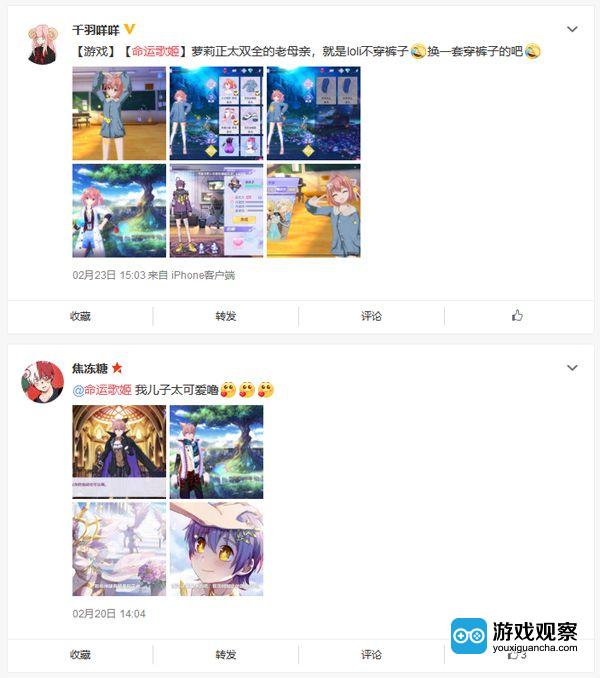Tap 转发 under 焦冻糖's post
600x678 pixels.
(x=226, y=655)
